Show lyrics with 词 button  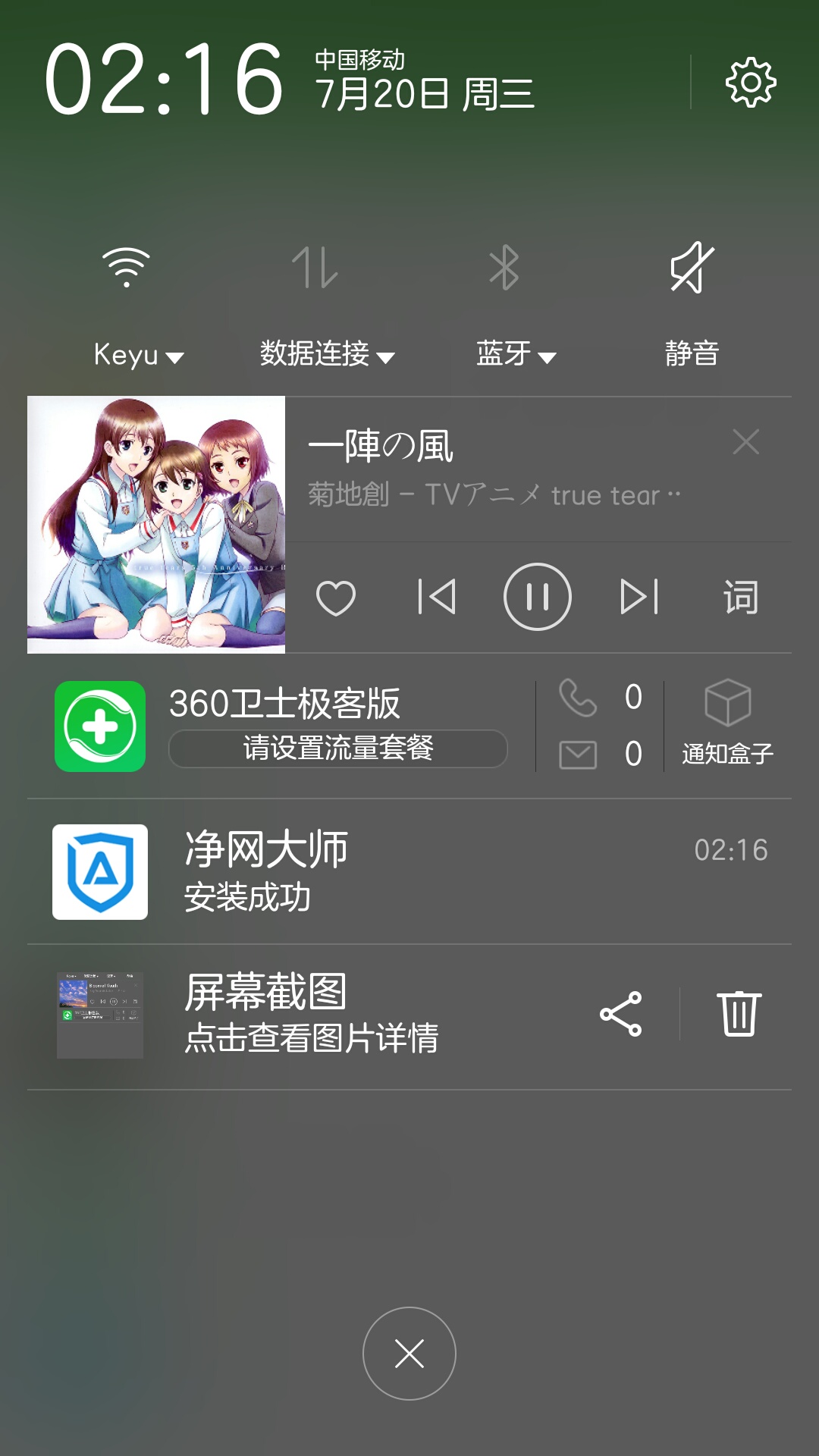tap(740, 598)
